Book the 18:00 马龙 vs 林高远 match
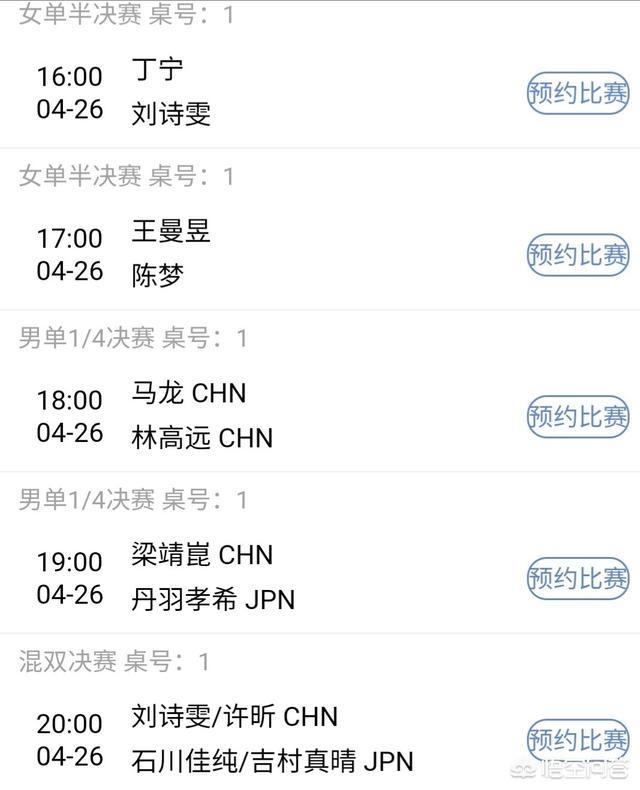The height and width of the screenshot is (790, 640). 578,416
